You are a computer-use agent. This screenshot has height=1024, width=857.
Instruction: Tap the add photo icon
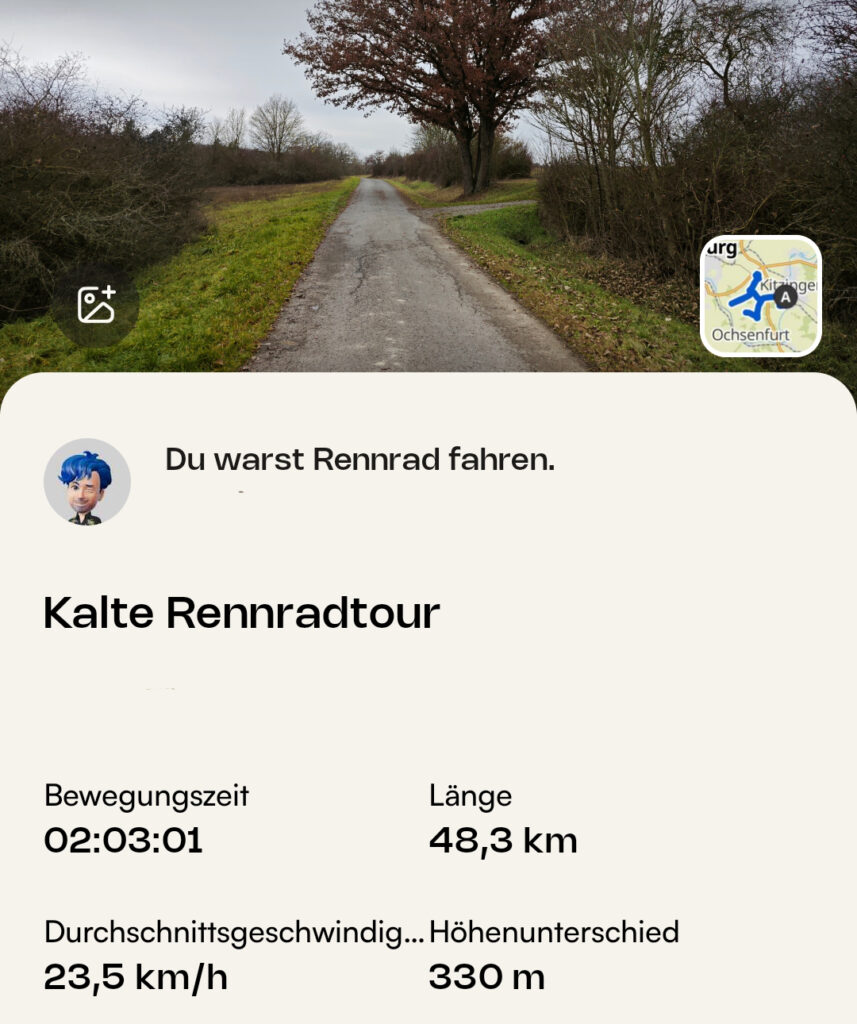[x=96, y=305]
